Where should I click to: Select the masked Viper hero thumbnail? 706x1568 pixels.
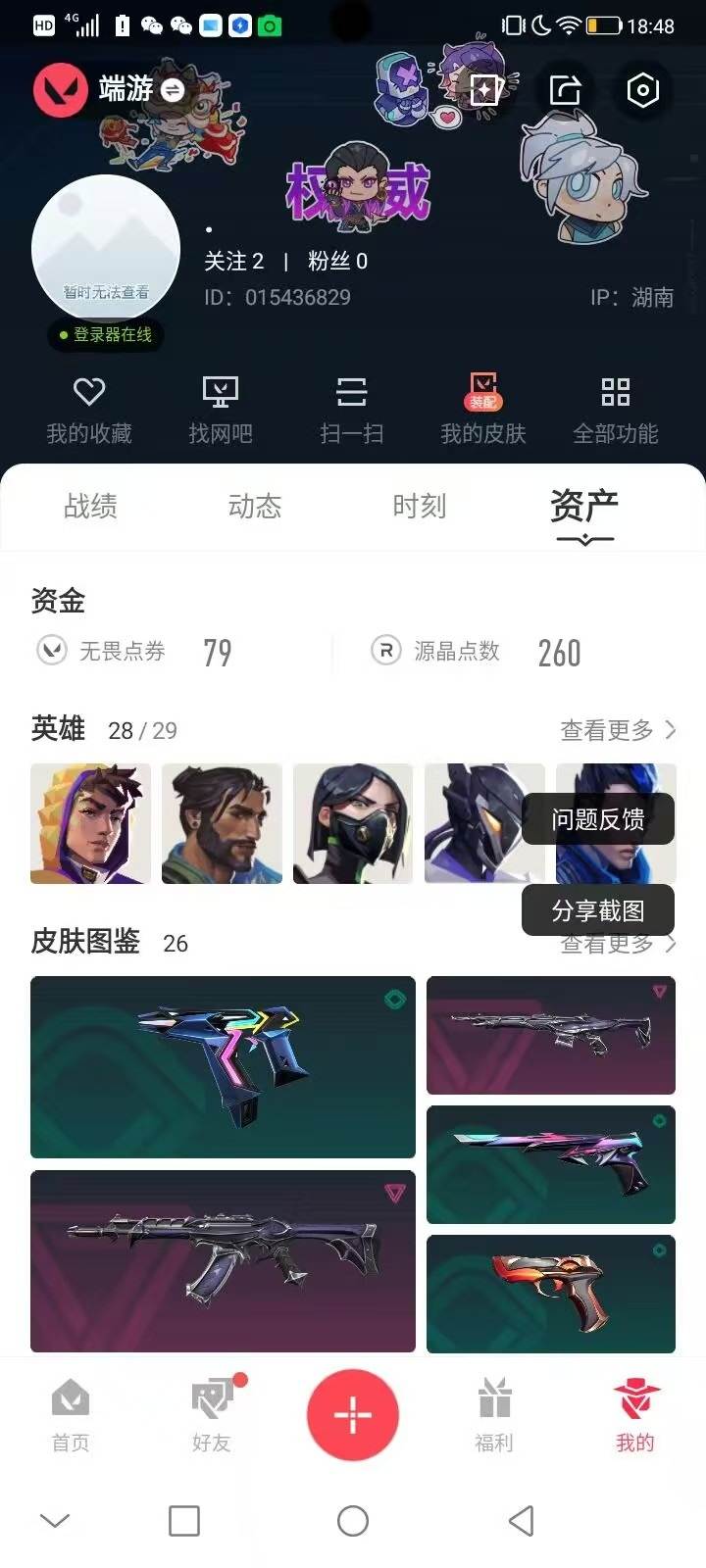point(353,823)
